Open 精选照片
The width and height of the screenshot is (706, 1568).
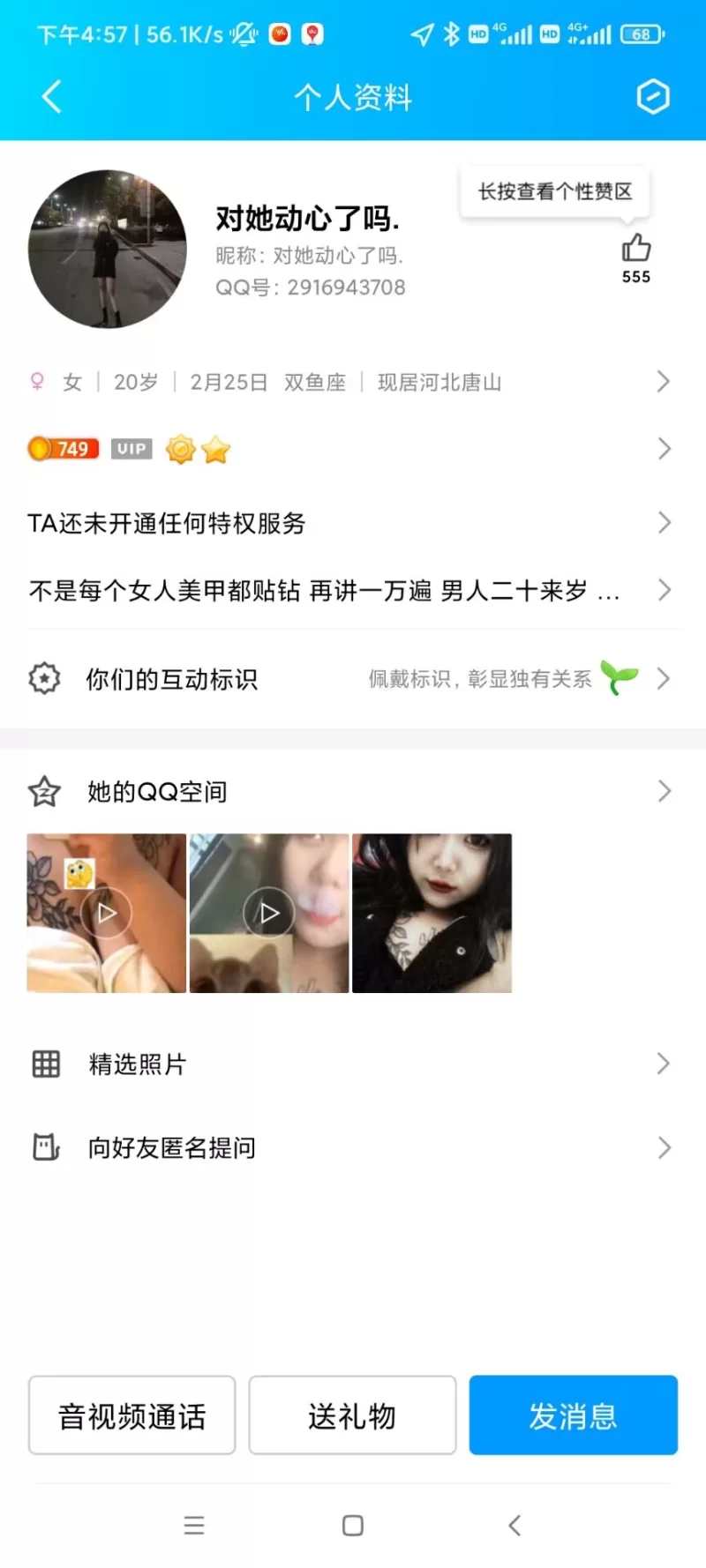point(351,1064)
